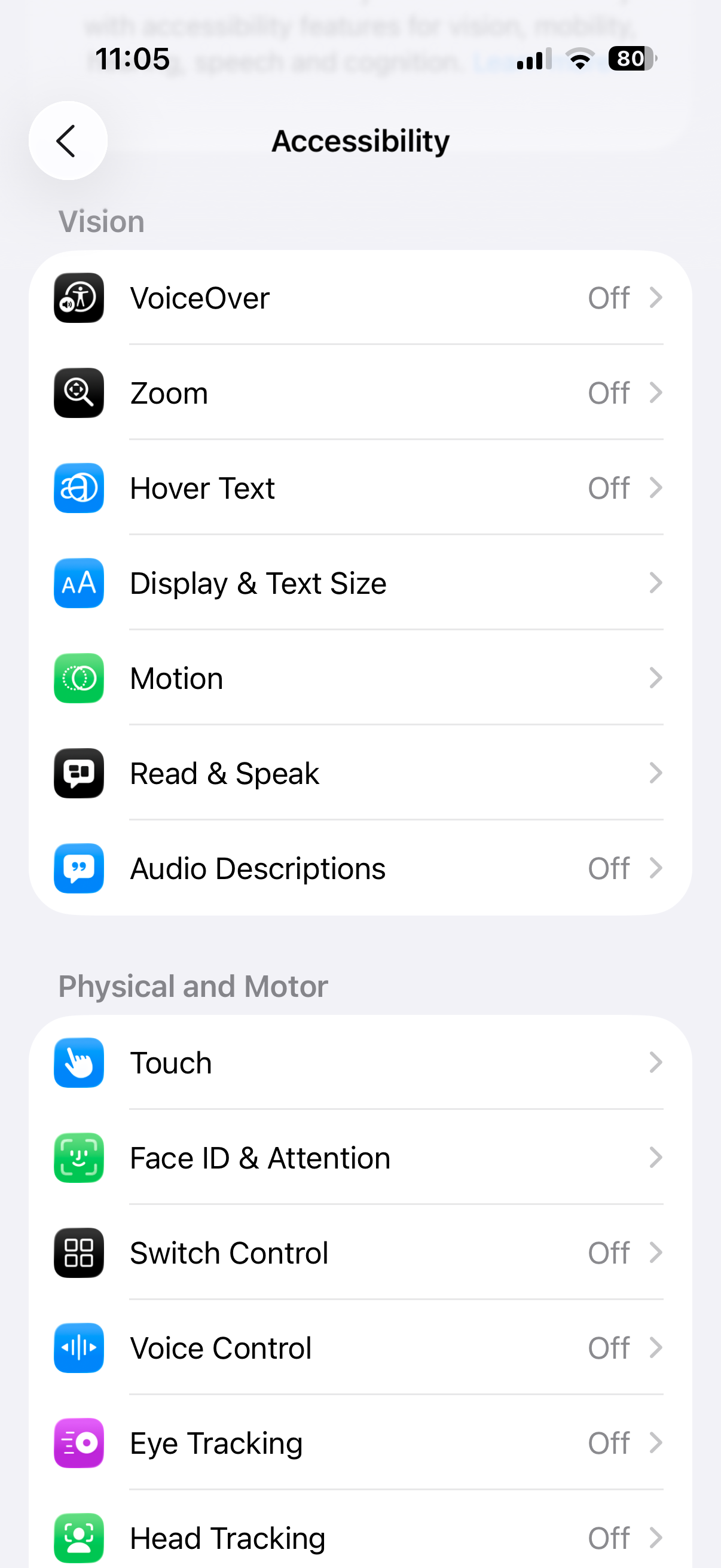The width and height of the screenshot is (721, 1568).
Task: Open Head Tracking settings
Action: 359,1538
